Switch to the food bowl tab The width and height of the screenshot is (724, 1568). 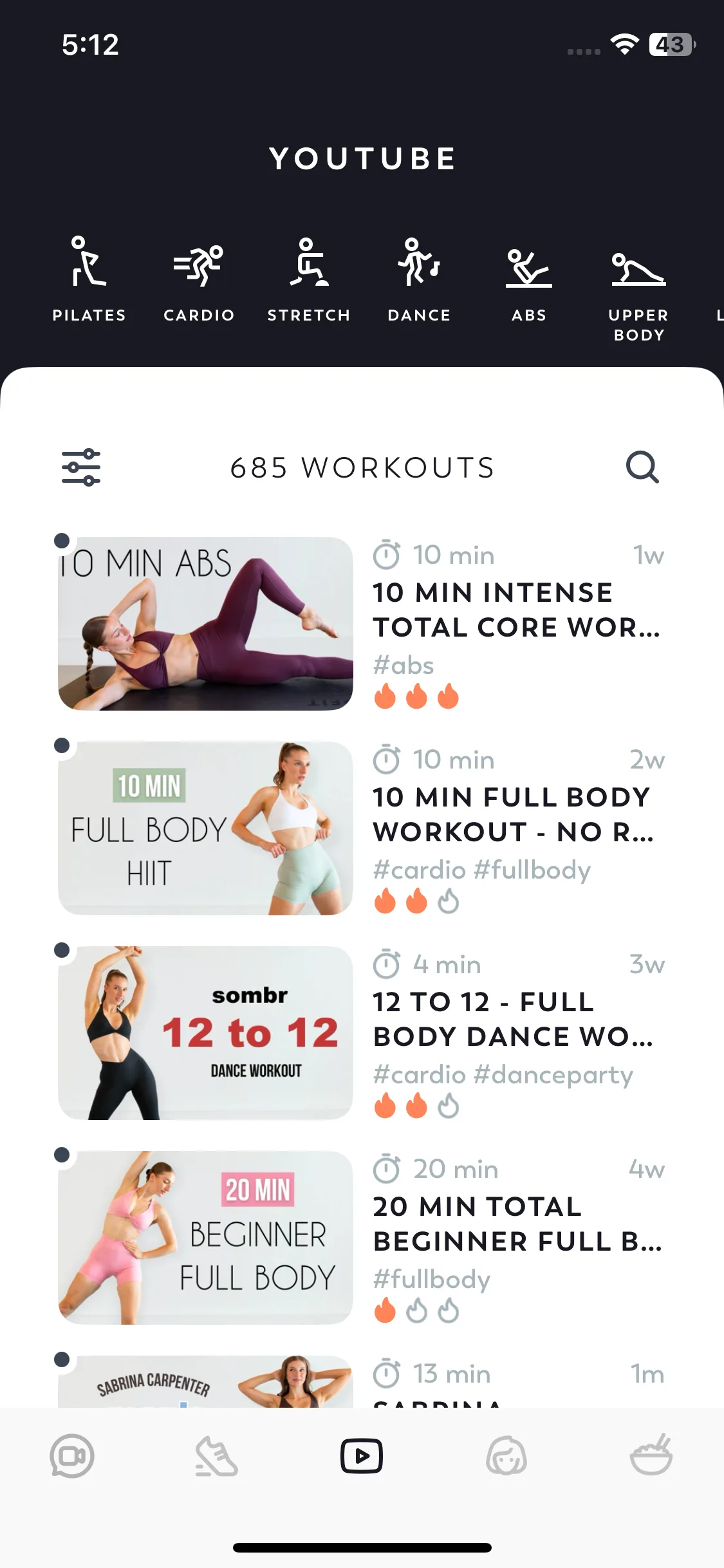pos(651,1456)
